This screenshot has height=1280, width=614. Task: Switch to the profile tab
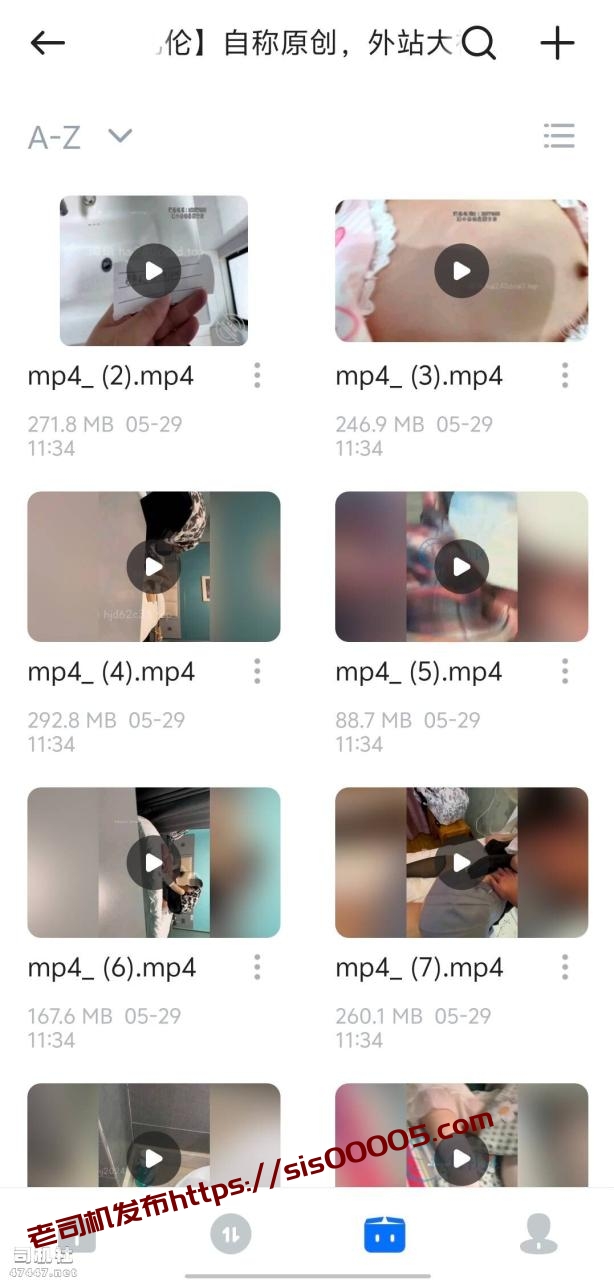[538, 1234]
